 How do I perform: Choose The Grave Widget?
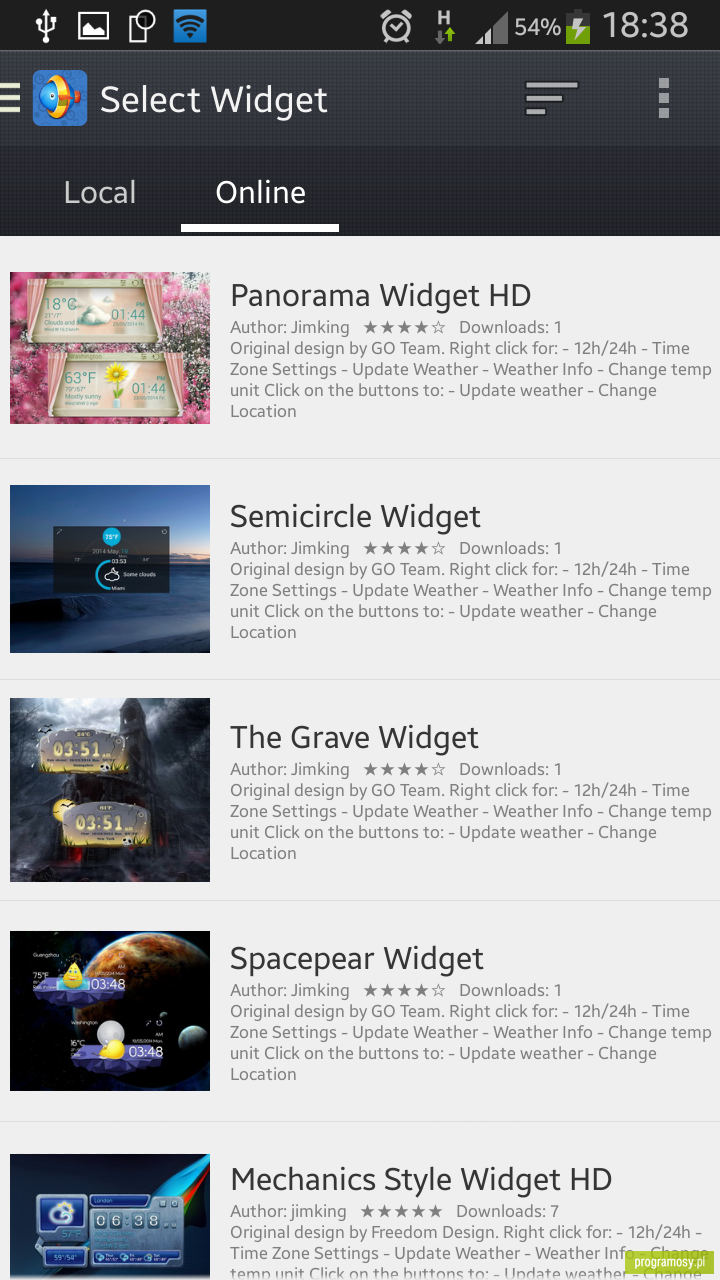[360, 790]
